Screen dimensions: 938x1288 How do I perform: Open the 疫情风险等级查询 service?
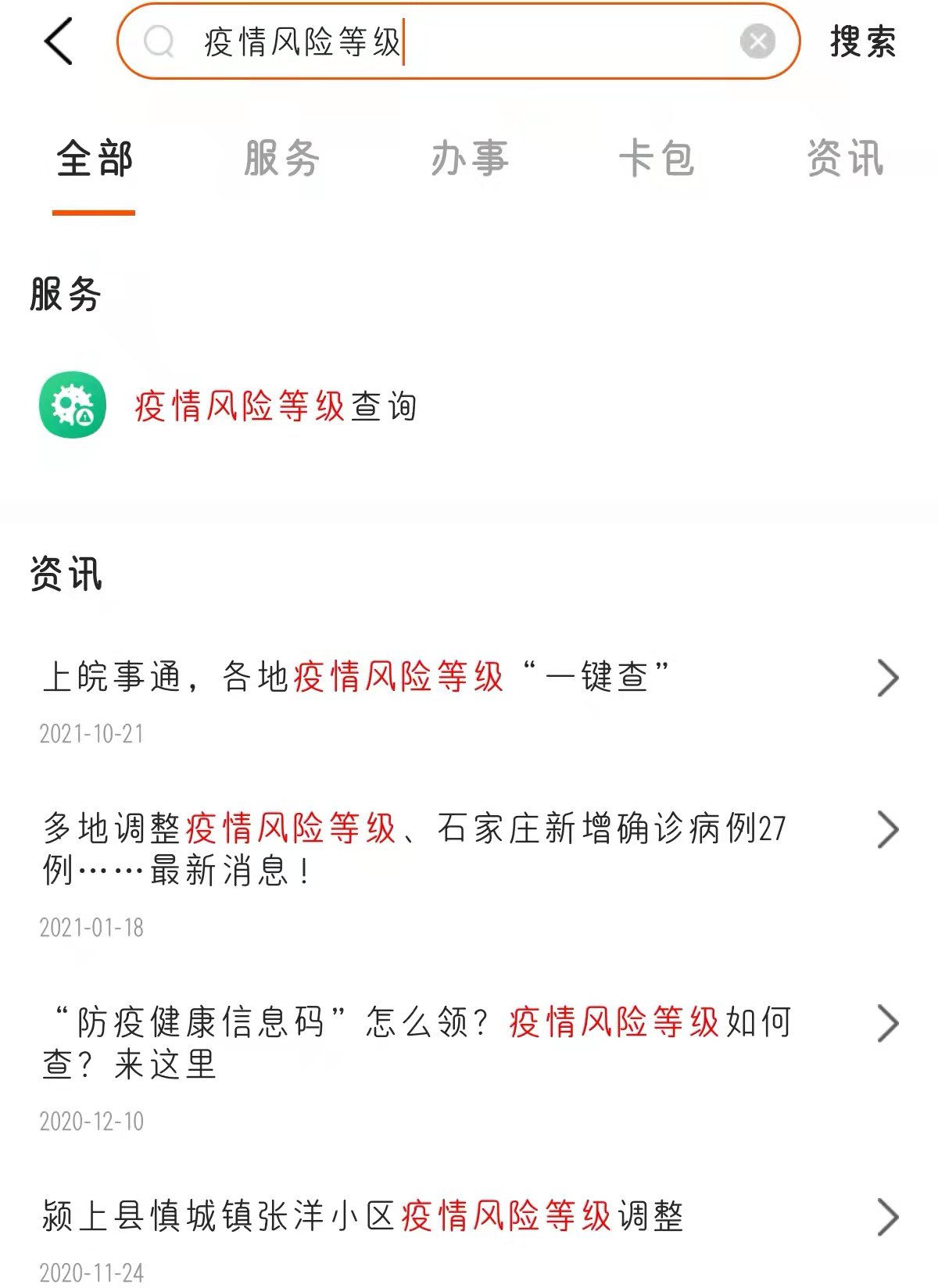click(275, 406)
